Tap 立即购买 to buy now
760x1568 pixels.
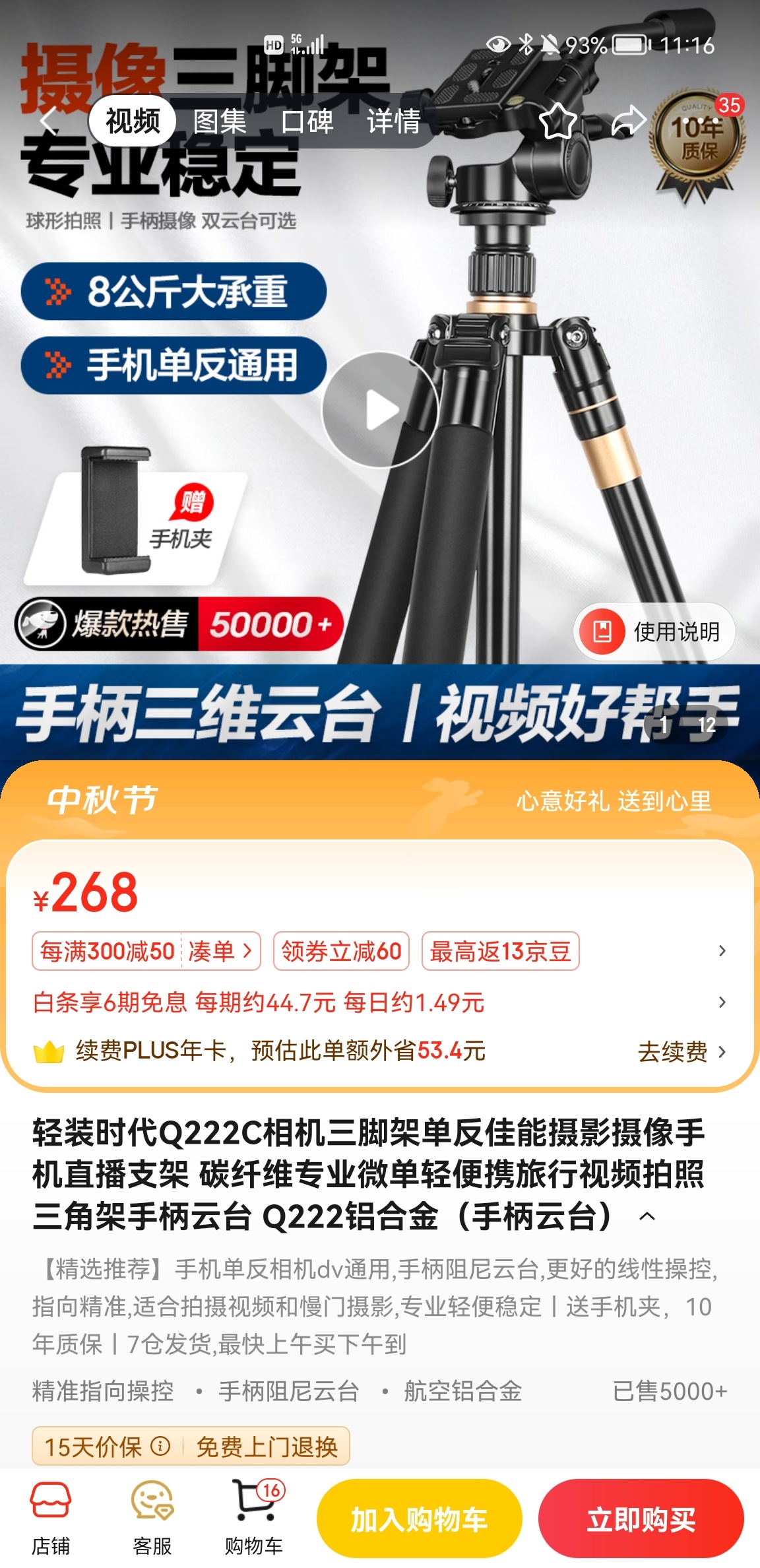[641, 1519]
